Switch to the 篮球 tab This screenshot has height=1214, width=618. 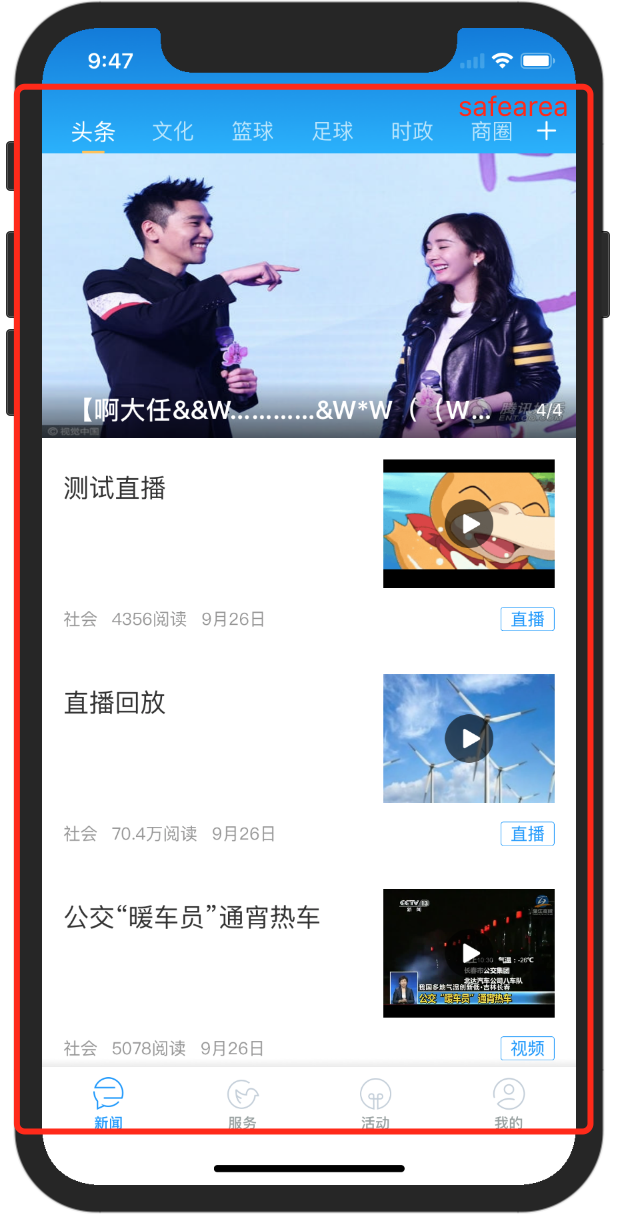(x=253, y=131)
